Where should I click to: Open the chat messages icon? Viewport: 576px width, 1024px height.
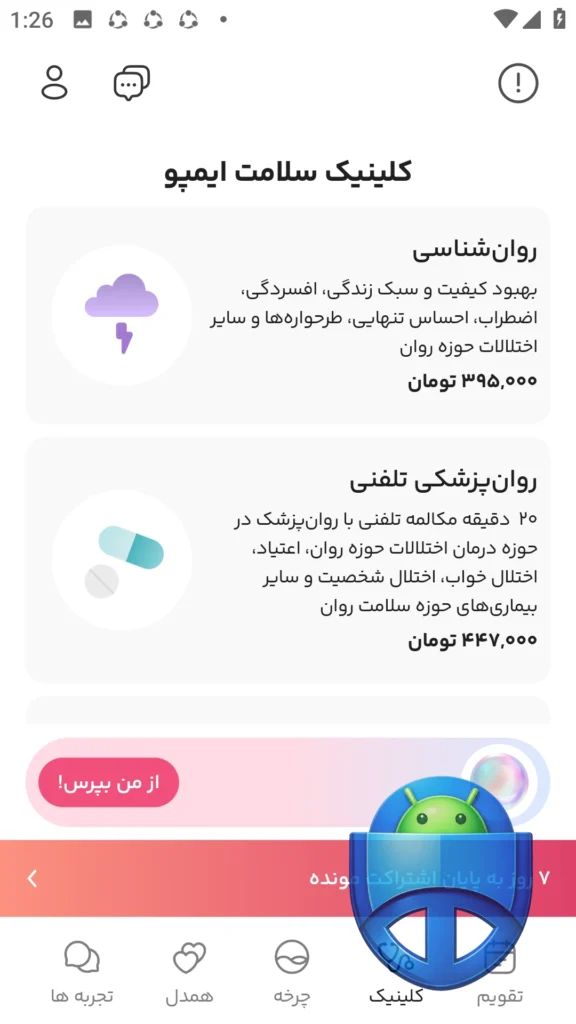coord(131,83)
